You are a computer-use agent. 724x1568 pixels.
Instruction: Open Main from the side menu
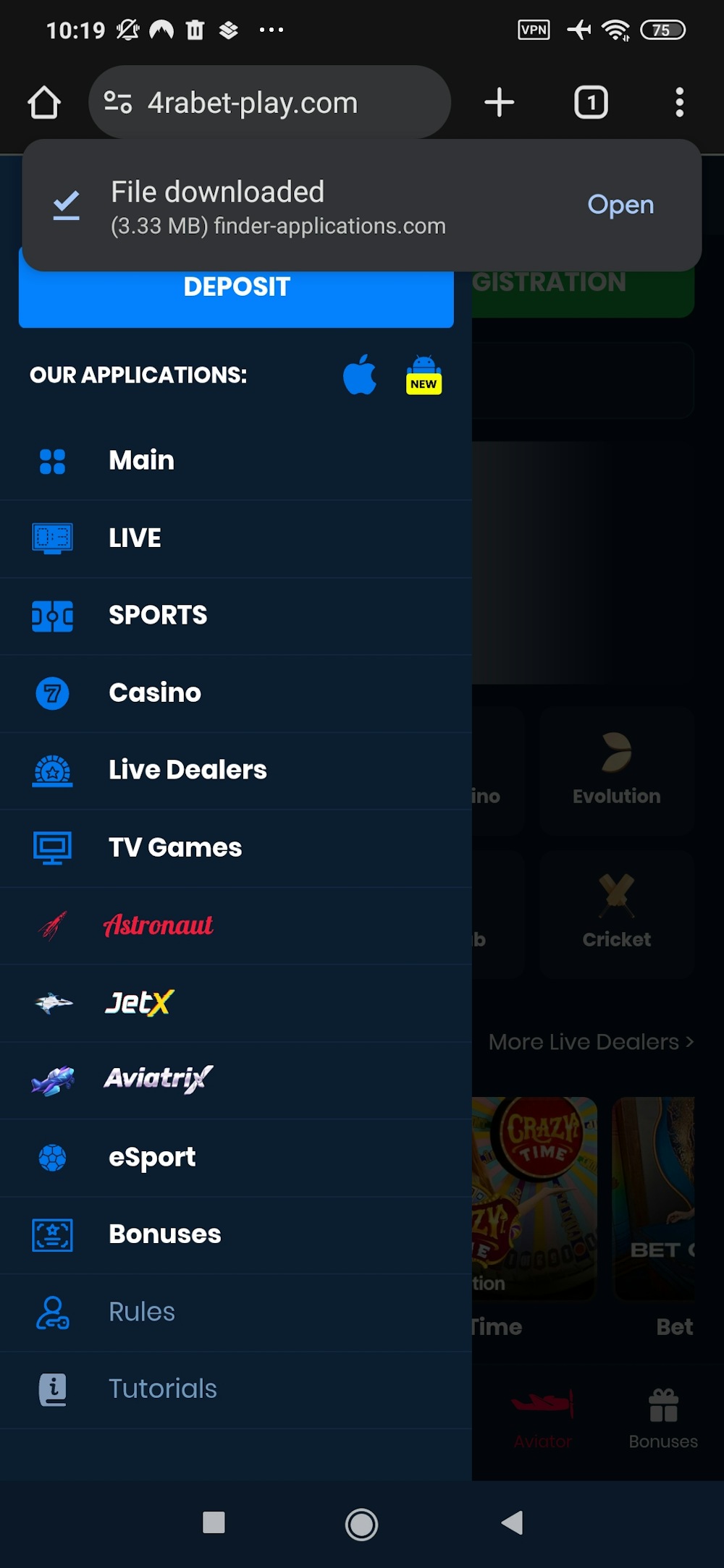(142, 461)
